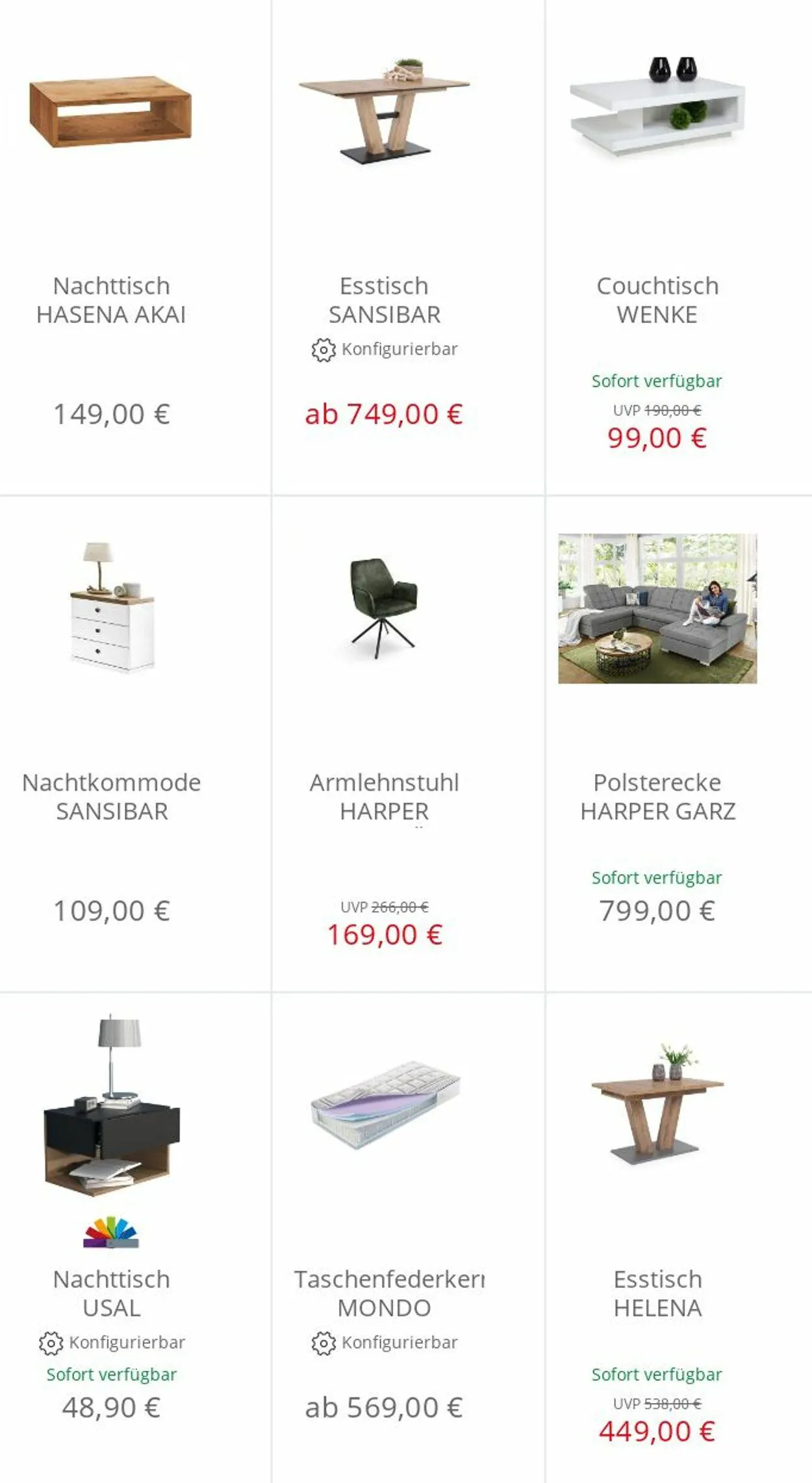The width and height of the screenshot is (812, 1483).
Task: Open the Nachttisch USAL product card
Action: coord(111,1293)
